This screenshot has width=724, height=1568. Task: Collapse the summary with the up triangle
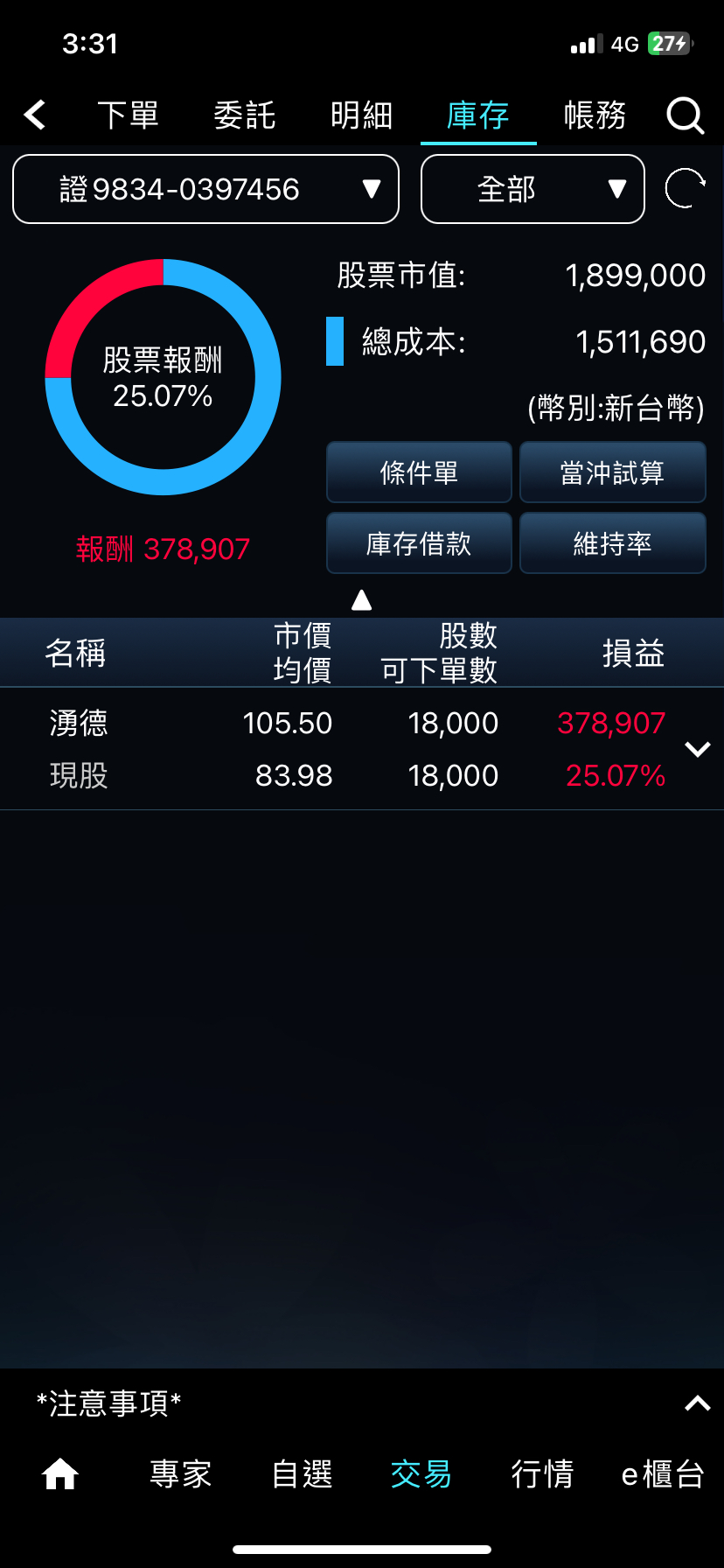361,600
